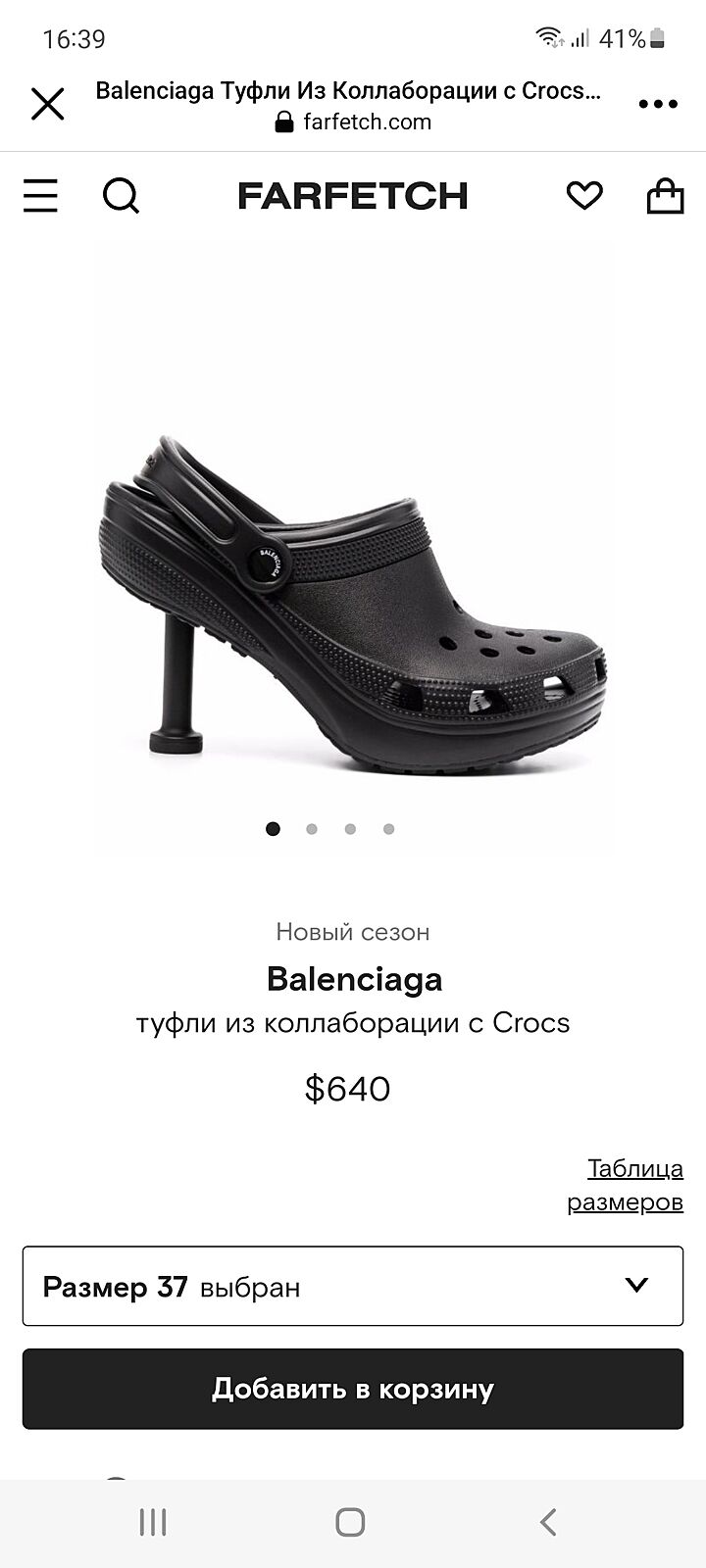Open the wishlist heart
The image size is (706, 1568).
tap(584, 196)
